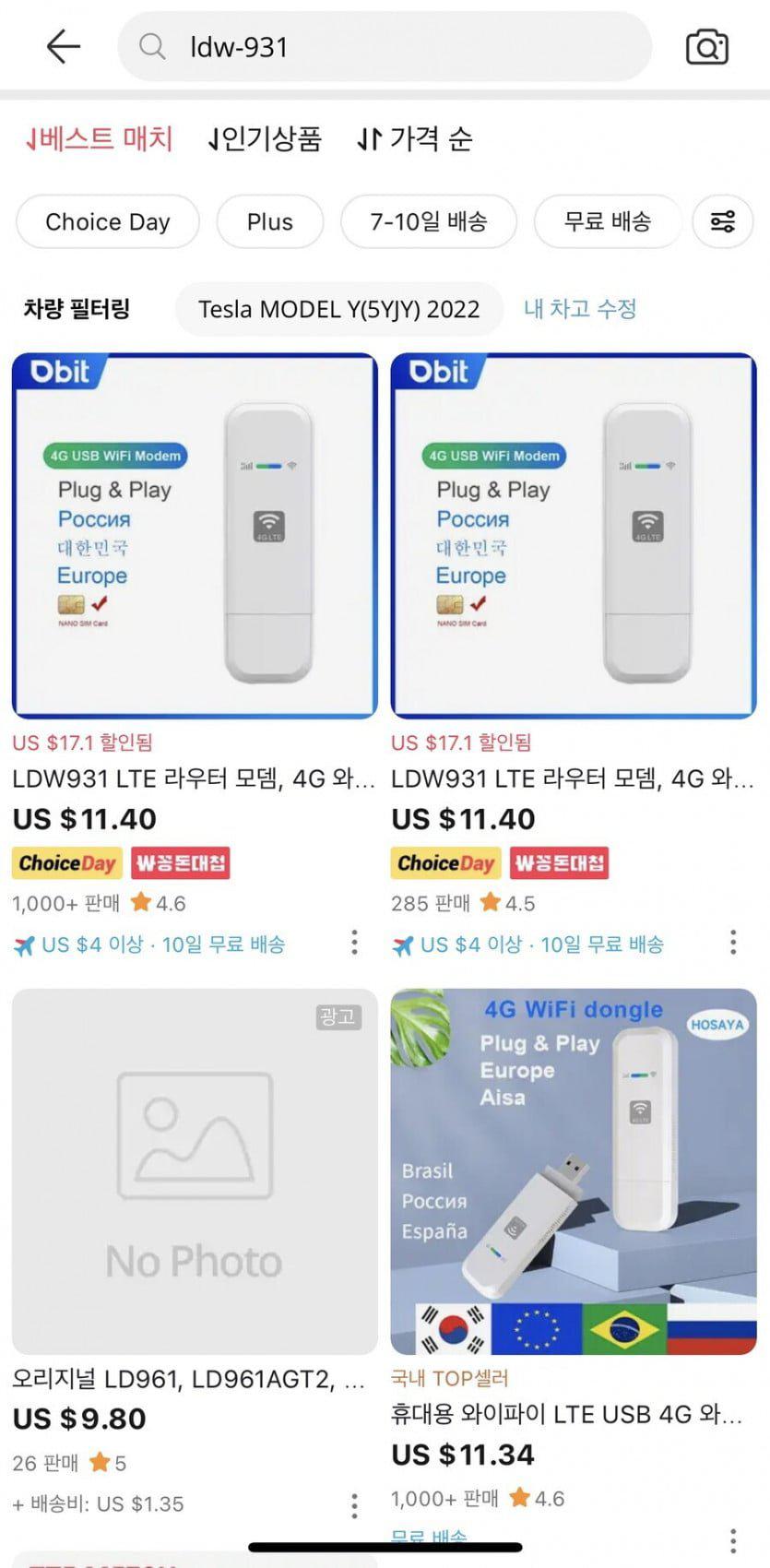Open the LDW931 modem with 285 판매
The image size is (770, 1568).
coord(573,536)
